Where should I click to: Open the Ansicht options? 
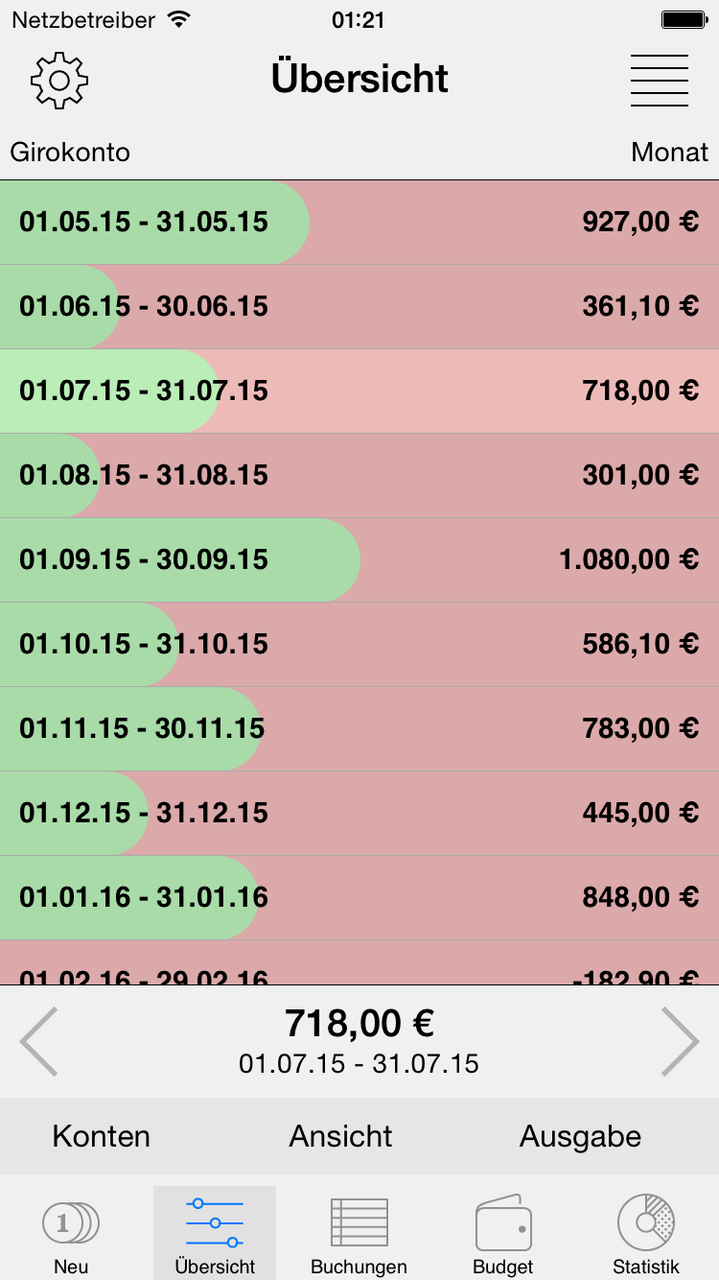point(341,1136)
